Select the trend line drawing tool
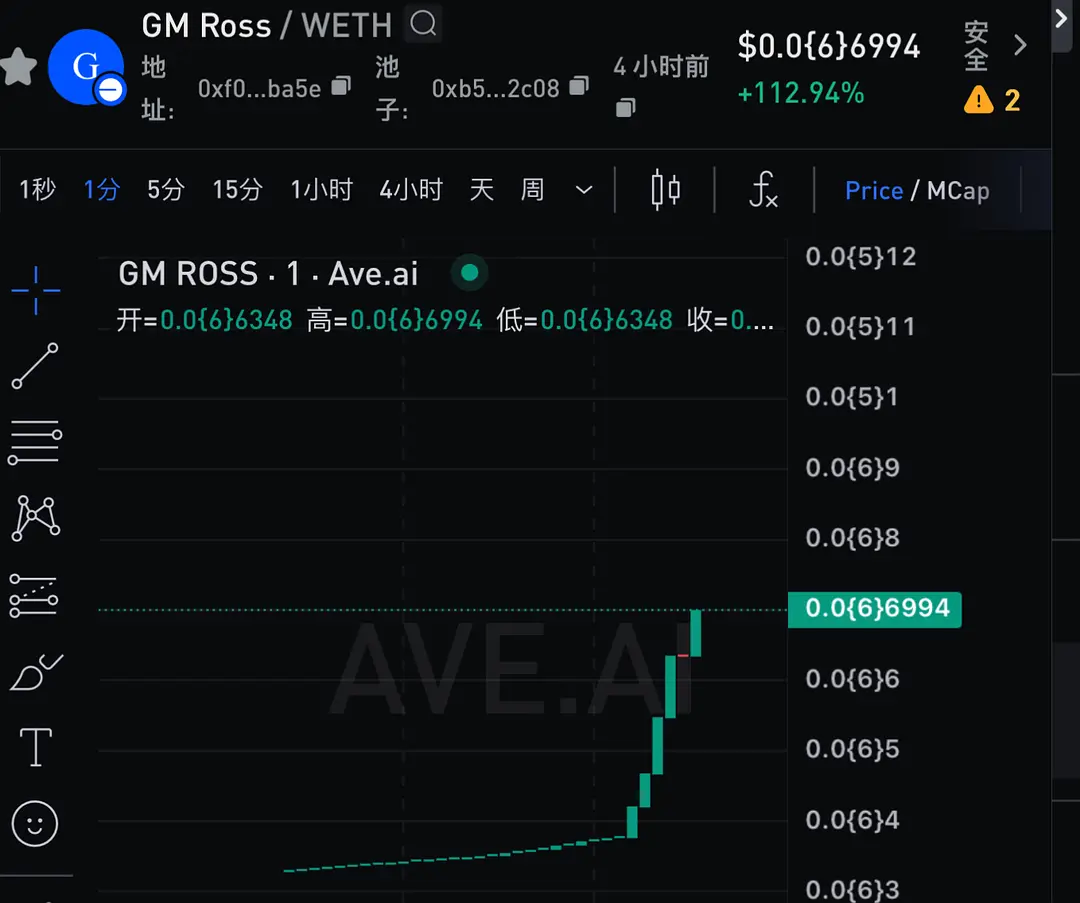 [x=35, y=366]
